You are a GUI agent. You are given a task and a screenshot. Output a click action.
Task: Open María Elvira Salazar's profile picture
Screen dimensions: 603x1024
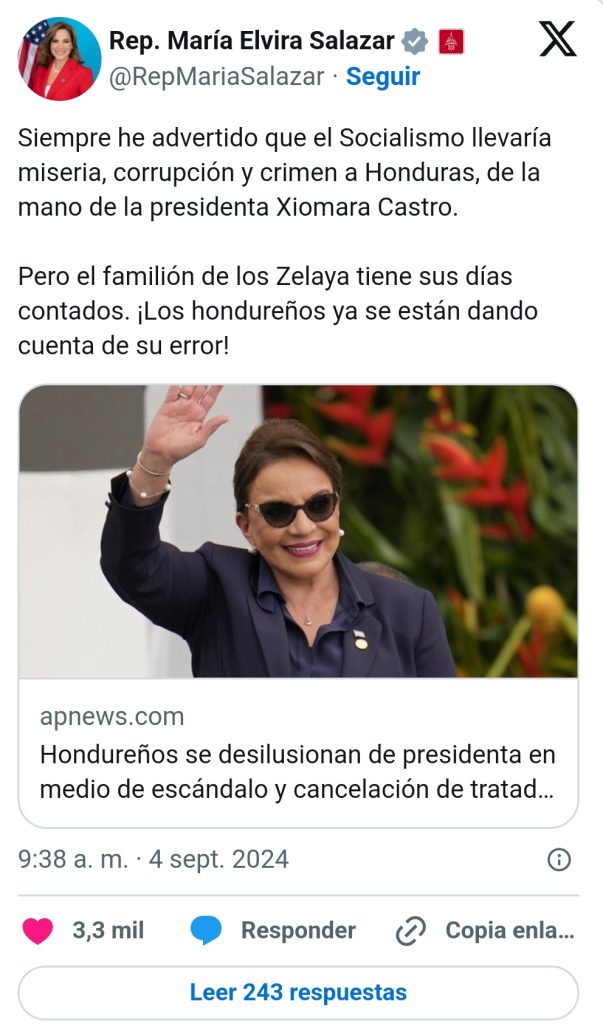[59, 58]
